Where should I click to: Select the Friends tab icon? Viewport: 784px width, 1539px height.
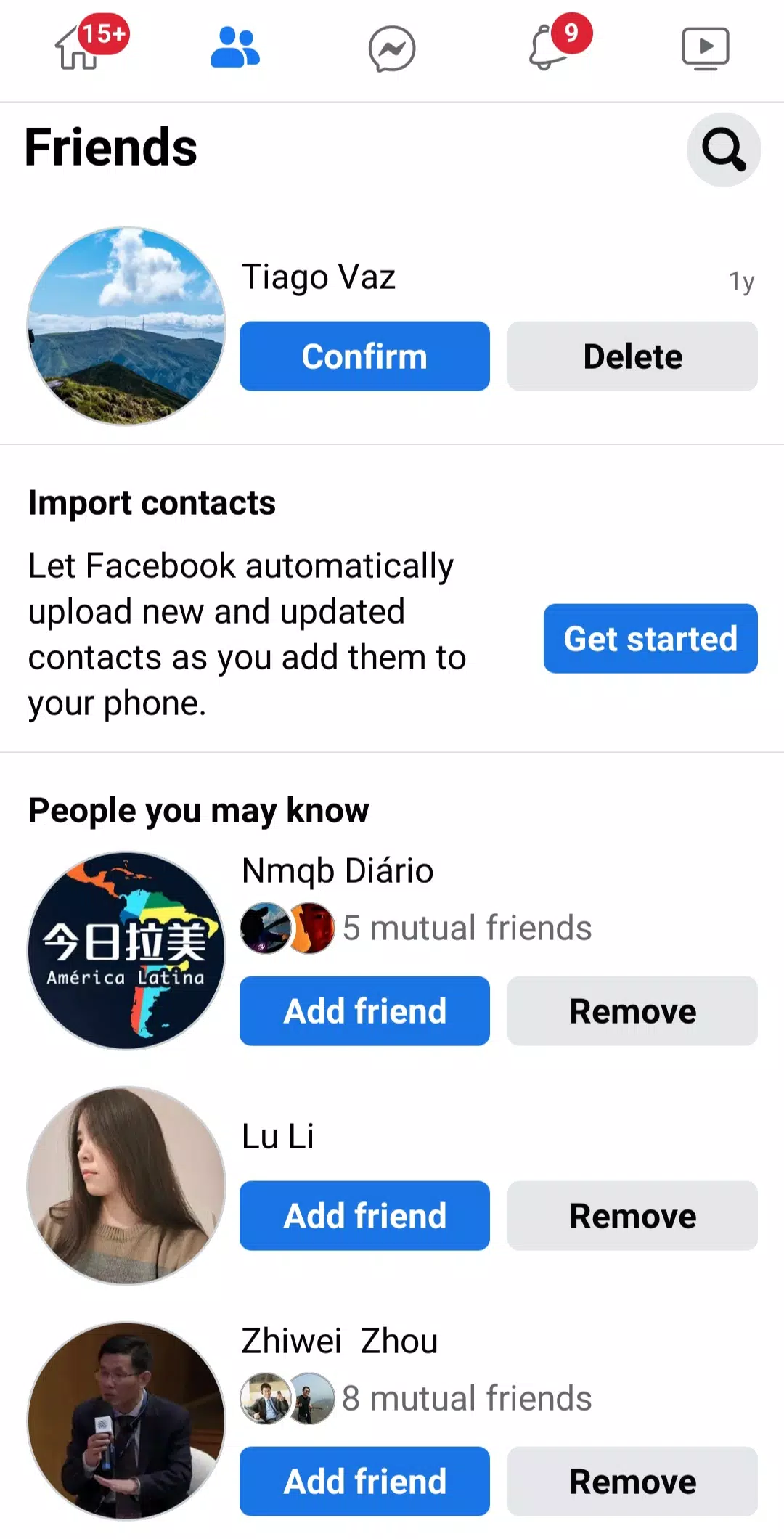tap(235, 49)
